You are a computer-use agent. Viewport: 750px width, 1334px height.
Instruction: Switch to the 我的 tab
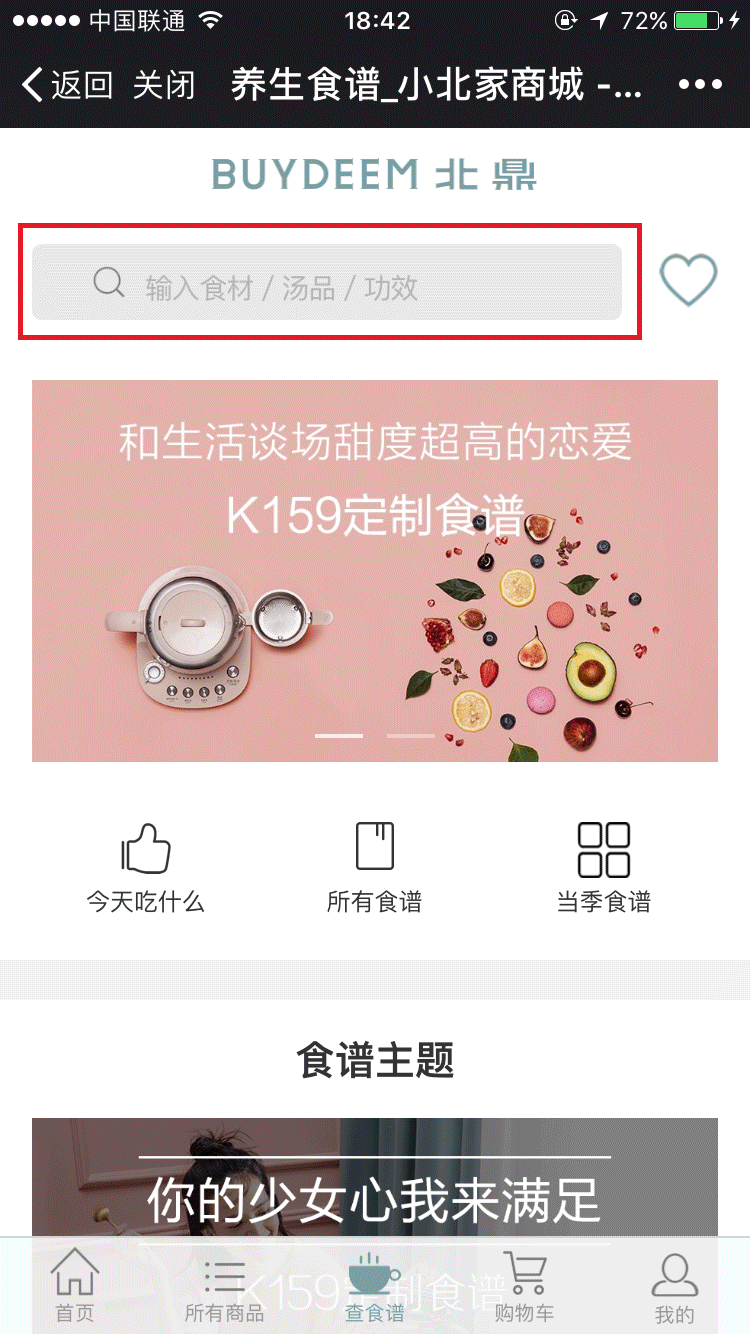675,1288
